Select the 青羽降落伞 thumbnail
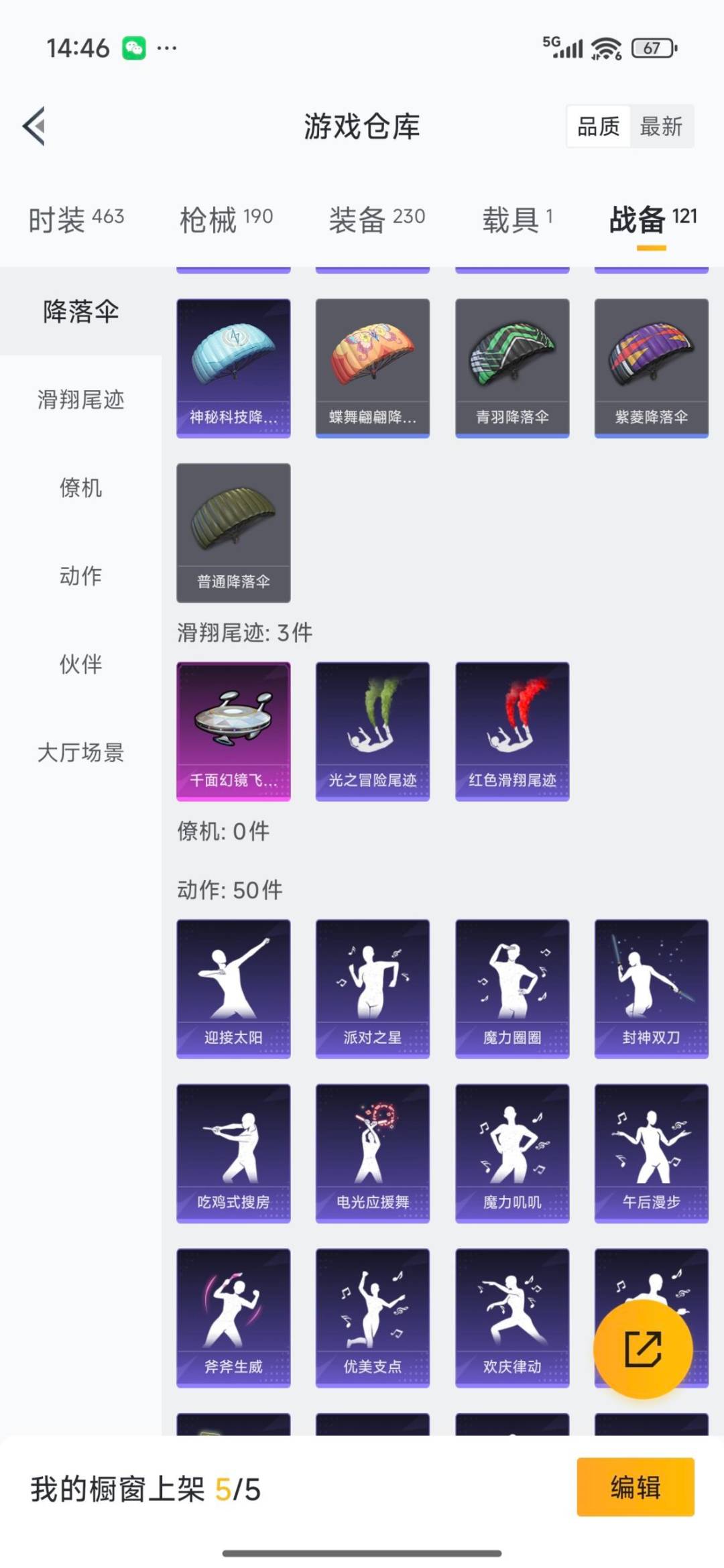Viewport: 724px width, 1568px height. 512,366
